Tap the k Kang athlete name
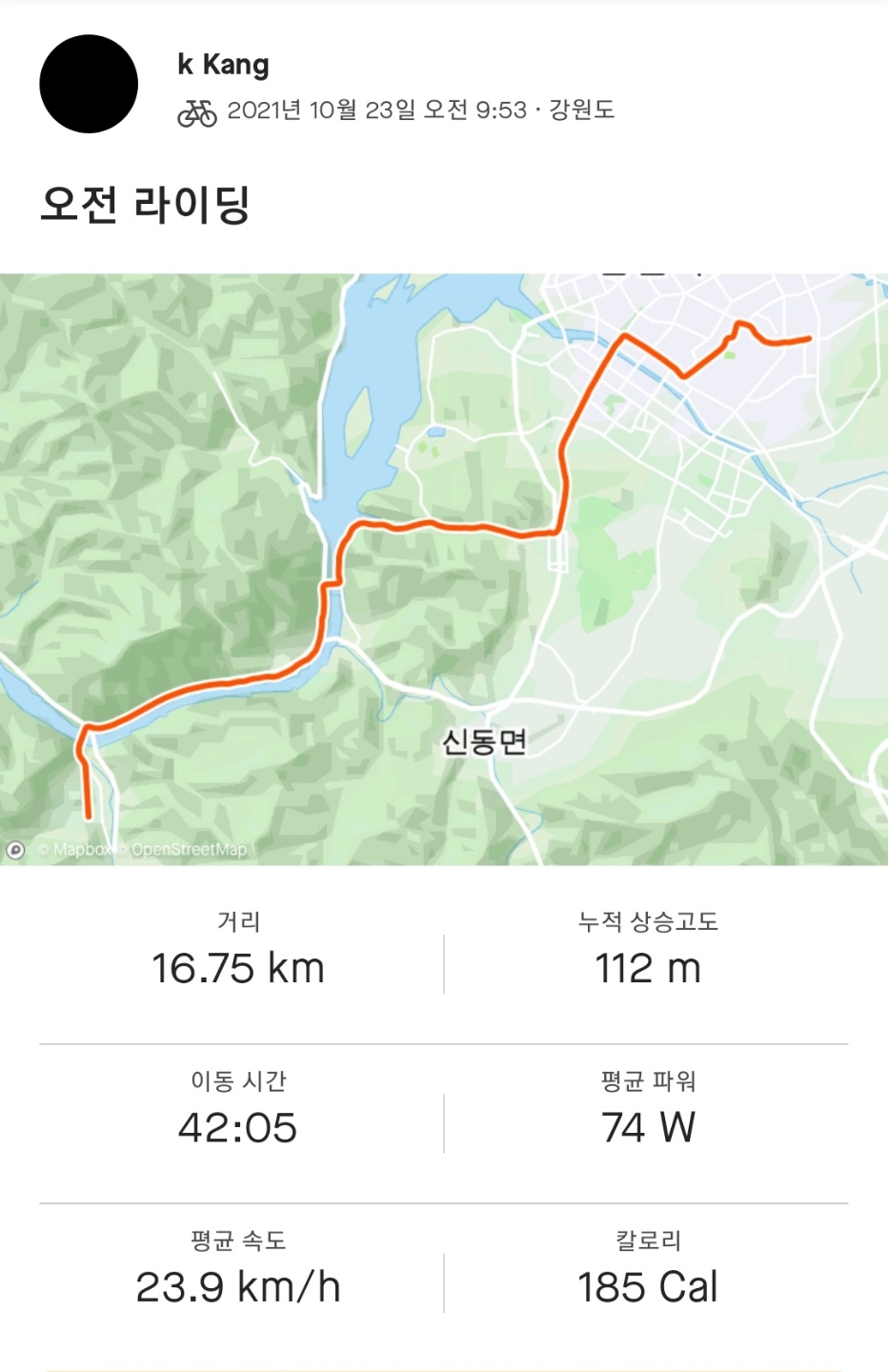The width and height of the screenshot is (888, 1372). (223, 65)
